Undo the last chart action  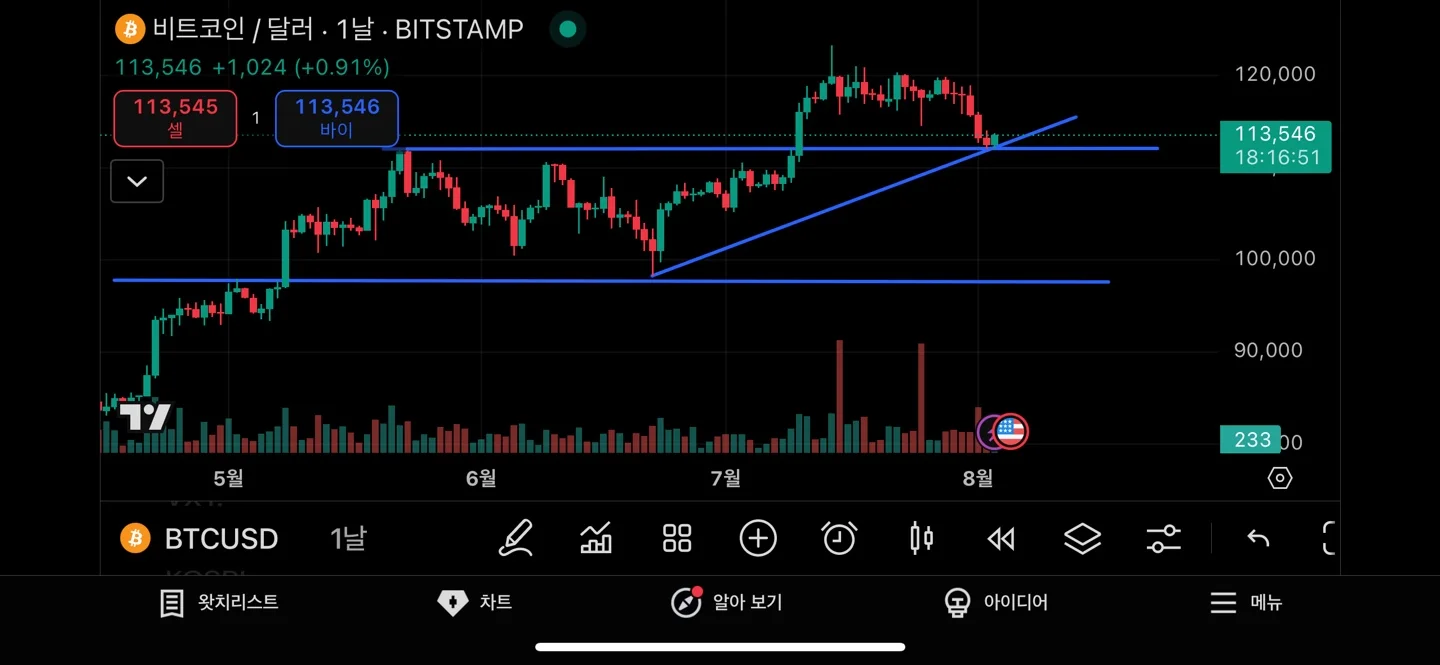pyautogui.click(x=1258, y=539)
